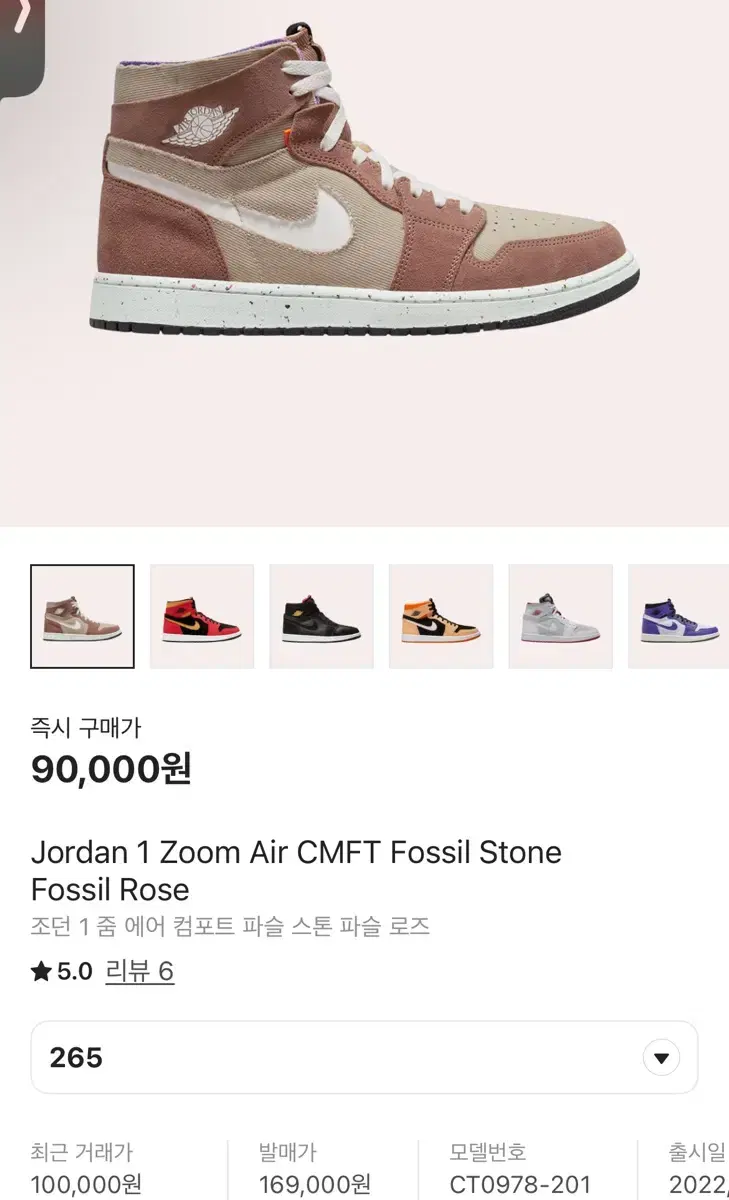Collapse the size selection combo box
This screenshot has width=729, height=1200.
point(660,1056)
